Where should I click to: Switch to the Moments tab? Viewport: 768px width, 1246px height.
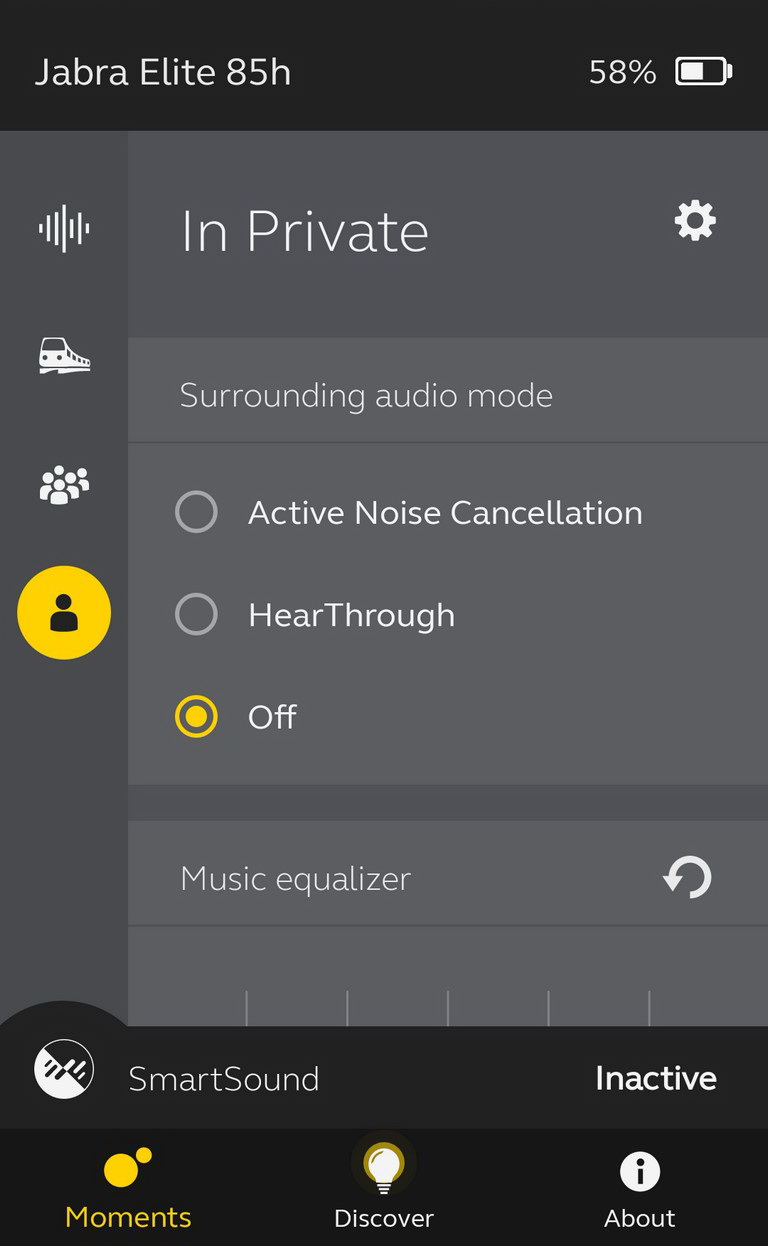pyautogui.click(x=128, y=1188)
